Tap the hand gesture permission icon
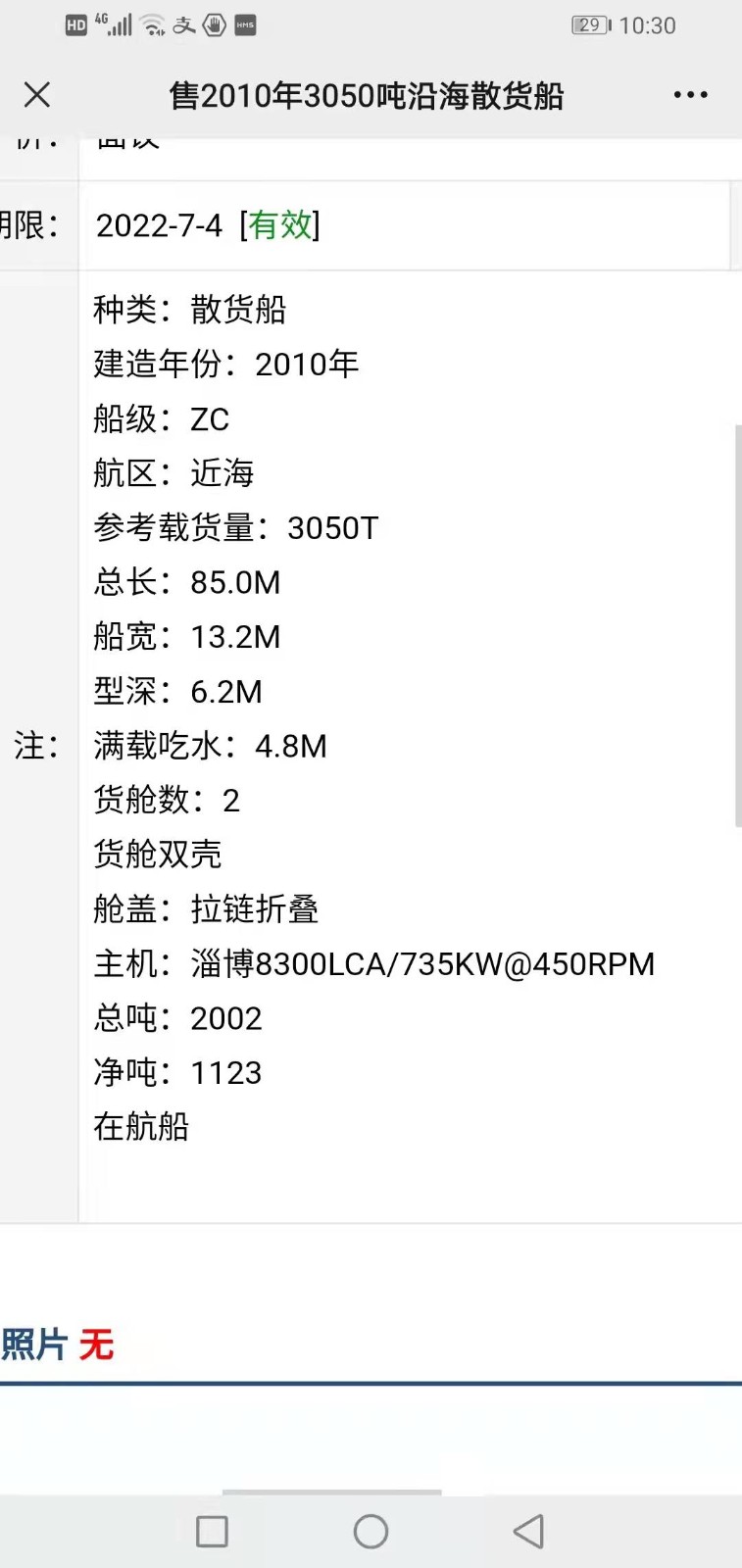Image resolution: width=742 pixels, height=1568 pixels. coord(214,26)
